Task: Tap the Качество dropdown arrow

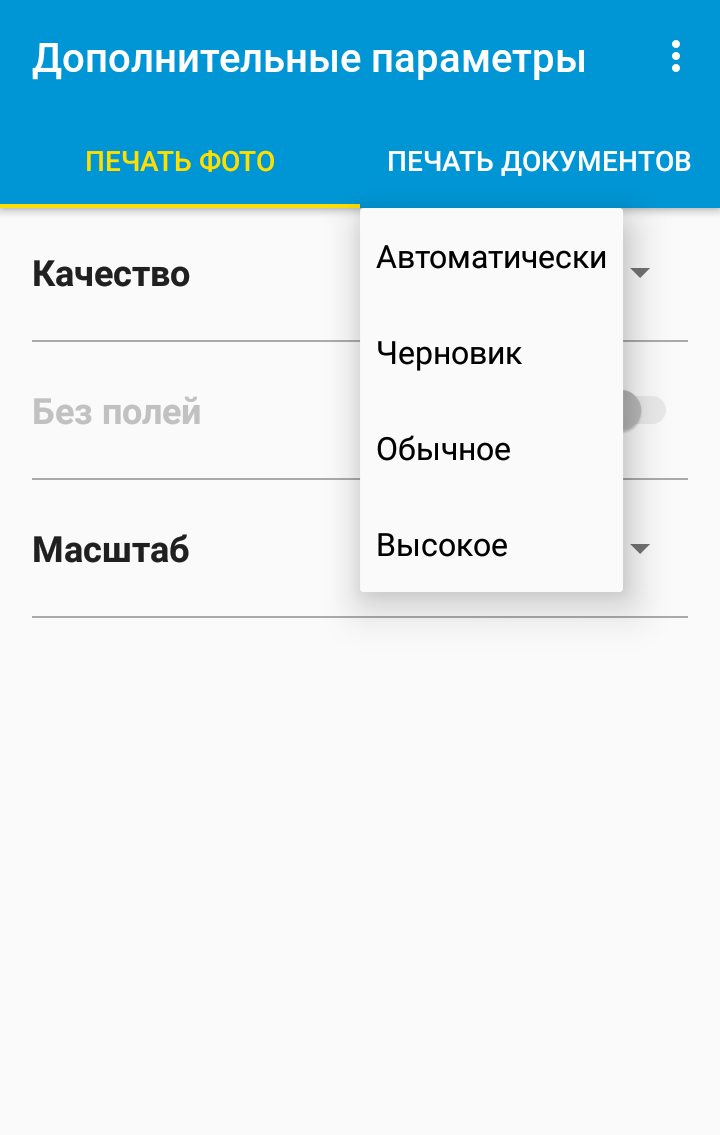Action: (x=641, y=272)
